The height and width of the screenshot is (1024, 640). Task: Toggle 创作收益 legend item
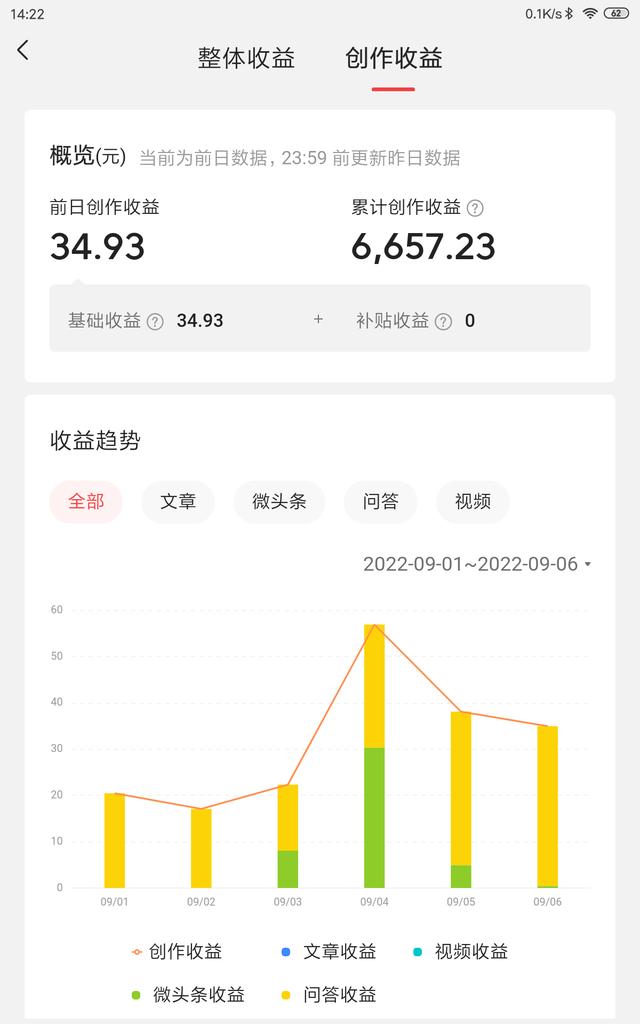click(x=177, y=952)
